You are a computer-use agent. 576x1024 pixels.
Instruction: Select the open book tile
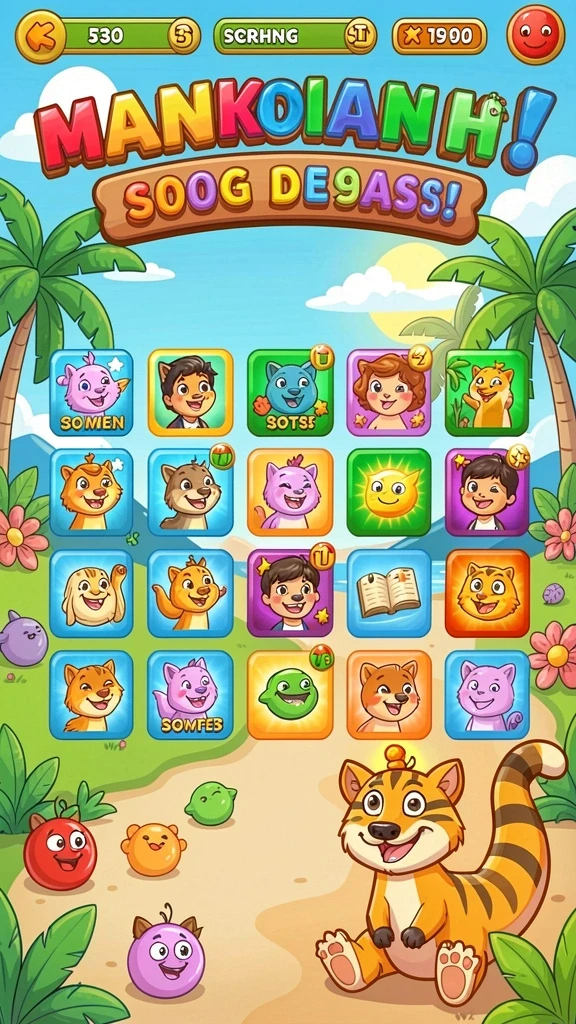click(x=389, y=592)
